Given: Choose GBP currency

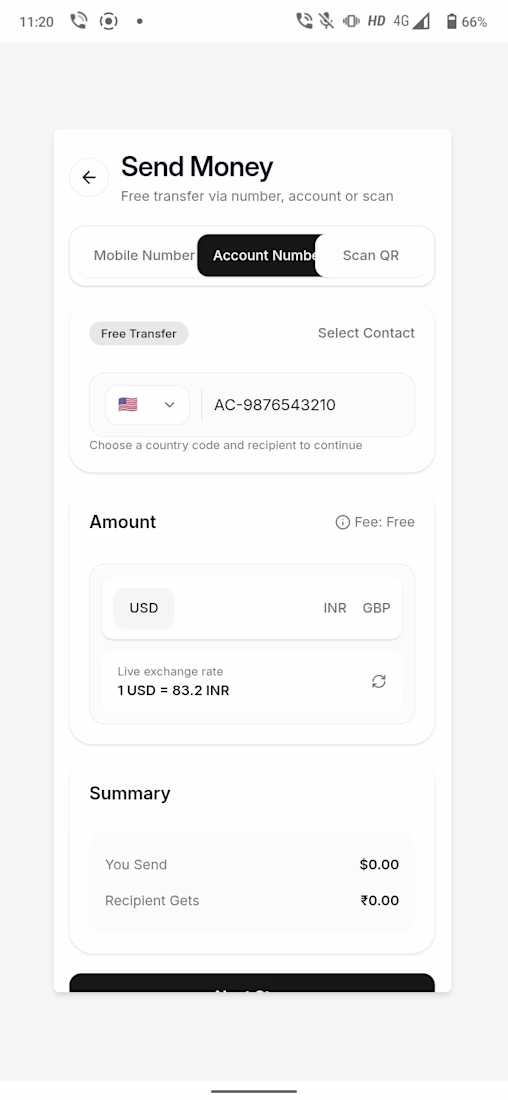Looking at the screenshot, I should 377,608.
